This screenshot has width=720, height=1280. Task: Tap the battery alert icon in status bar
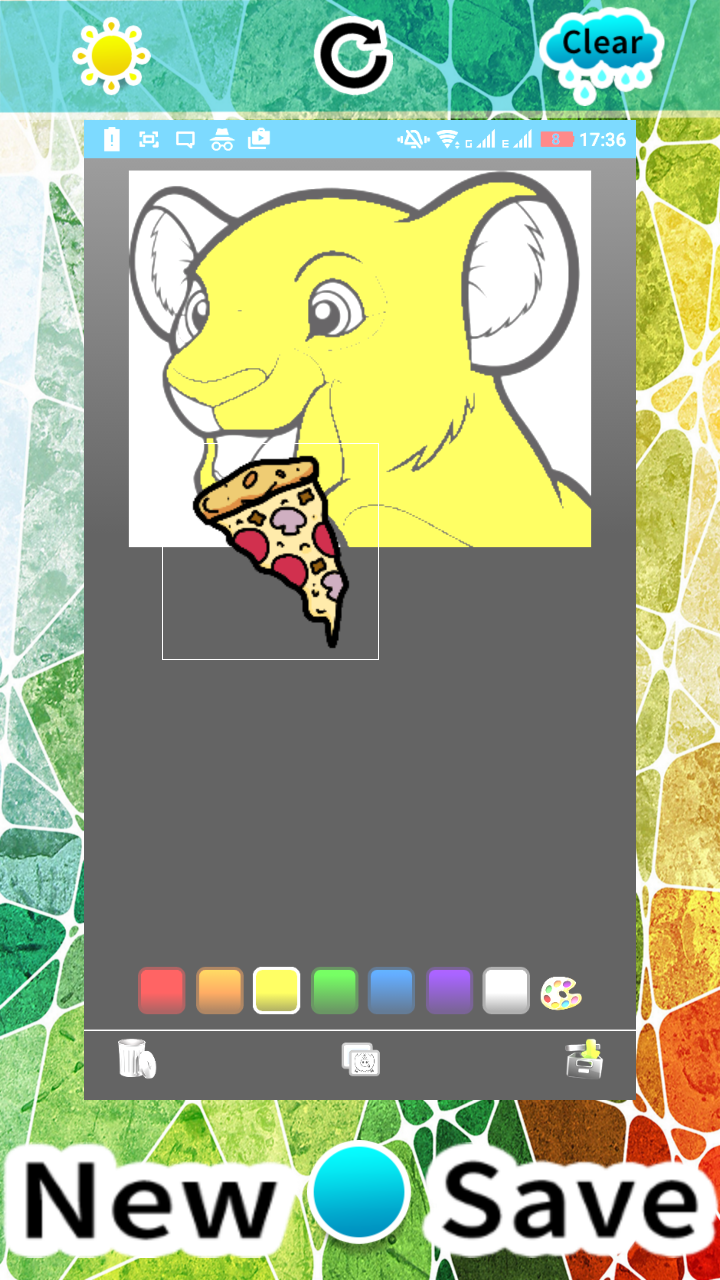[x=113, y=140]
